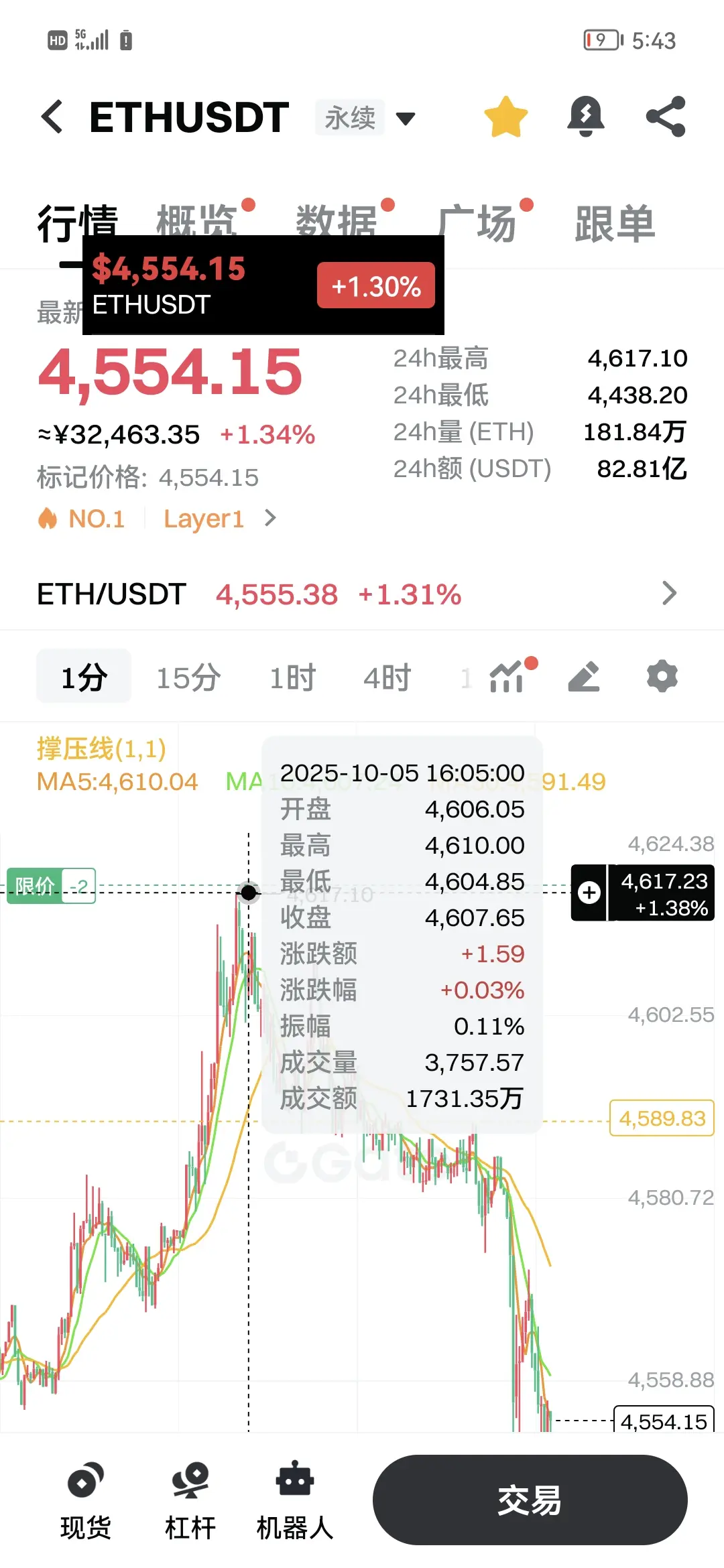This screenshot has height=1568, width=724.
Task: Open the 机器人 trading bots
Action: coord(295,1501)
